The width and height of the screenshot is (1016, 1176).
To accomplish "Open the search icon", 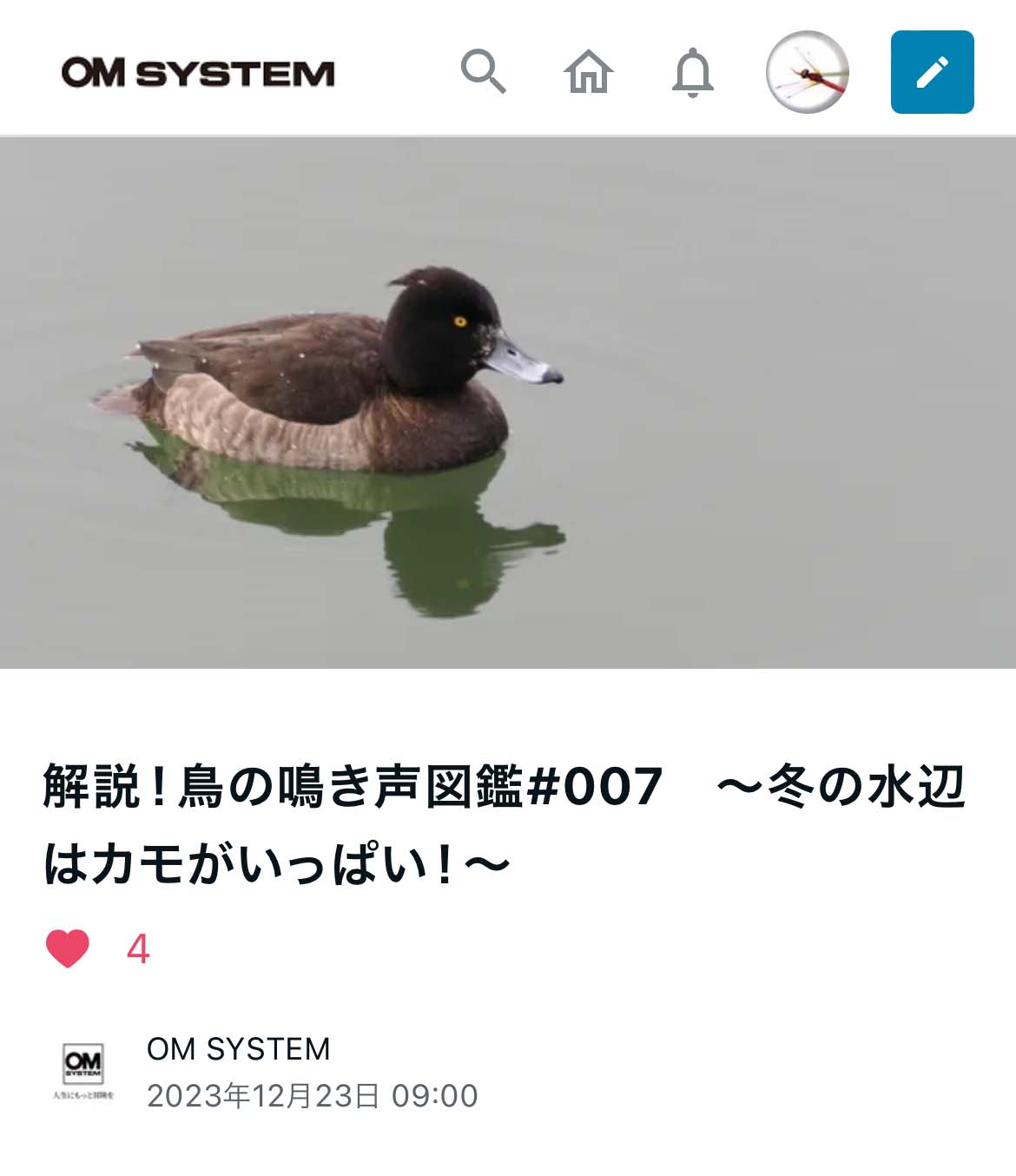I will coord(483,71).
